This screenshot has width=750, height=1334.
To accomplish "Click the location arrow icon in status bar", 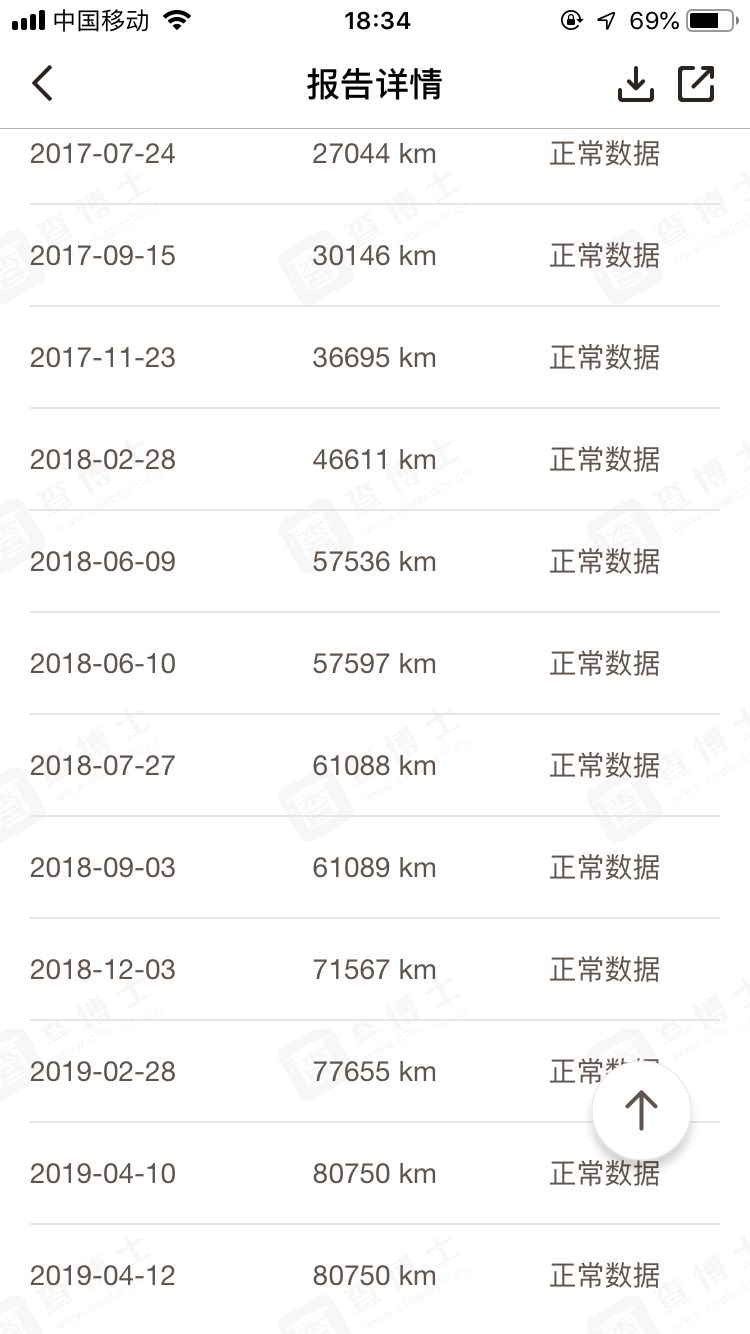I will (604, 18).
